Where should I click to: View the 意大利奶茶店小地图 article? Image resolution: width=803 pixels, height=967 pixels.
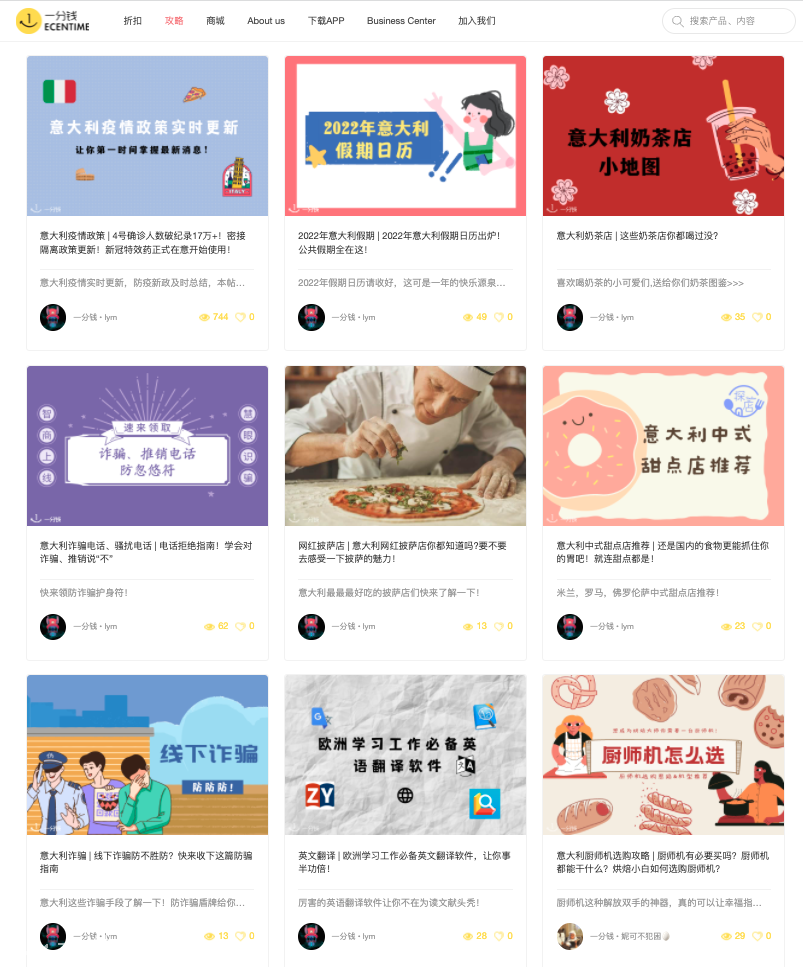click(x=663, y=136)
